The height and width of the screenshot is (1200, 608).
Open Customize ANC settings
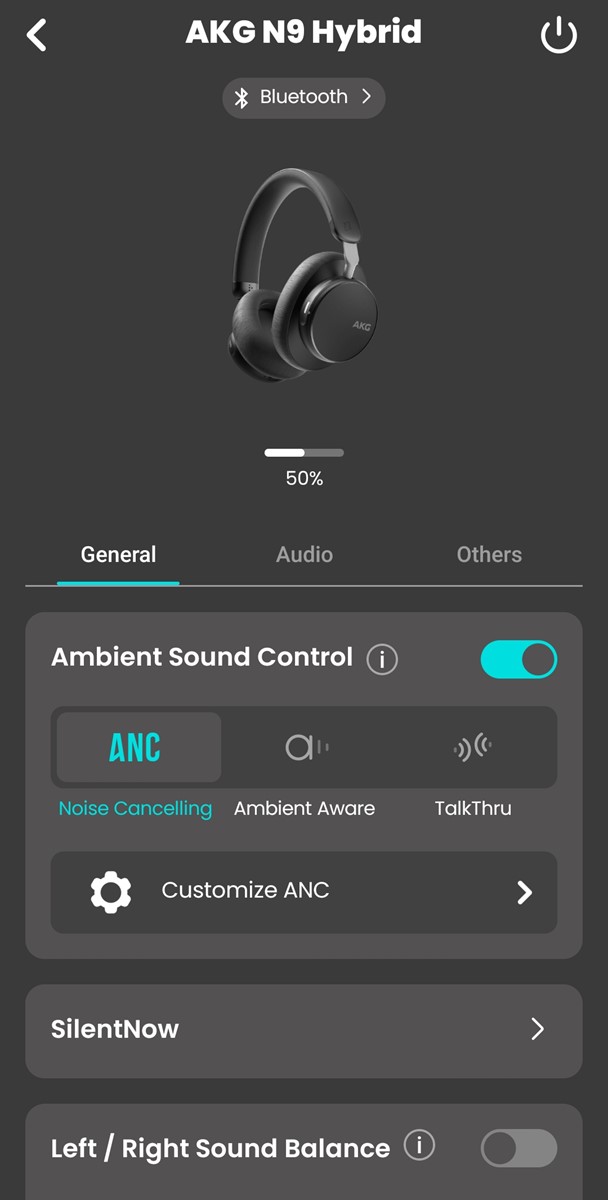pos(303,892)
